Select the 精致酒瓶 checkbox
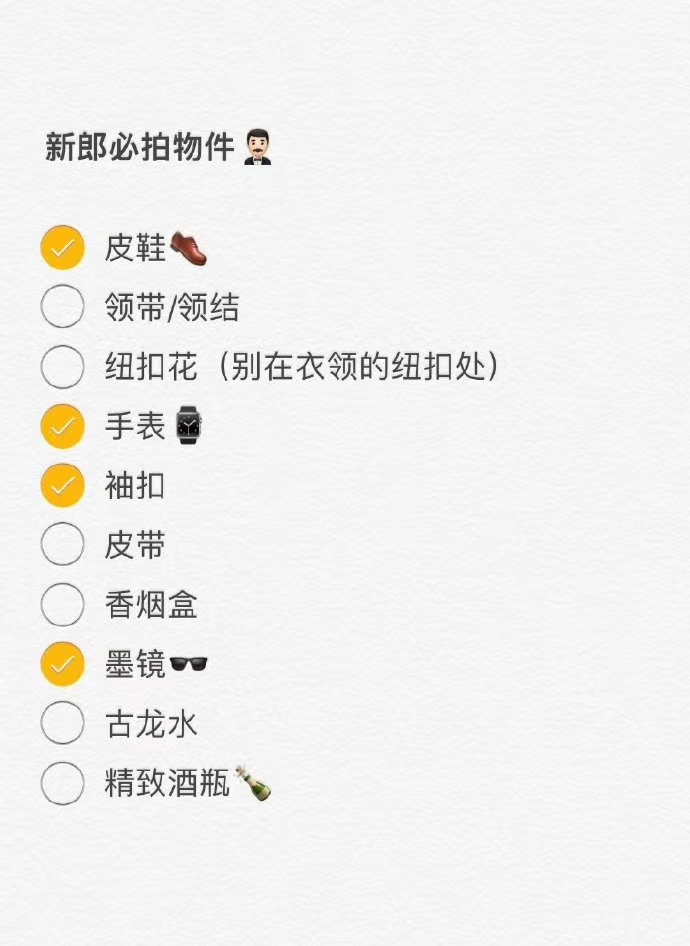The width and height of the screenshot is (690, 946). point(62,783)
